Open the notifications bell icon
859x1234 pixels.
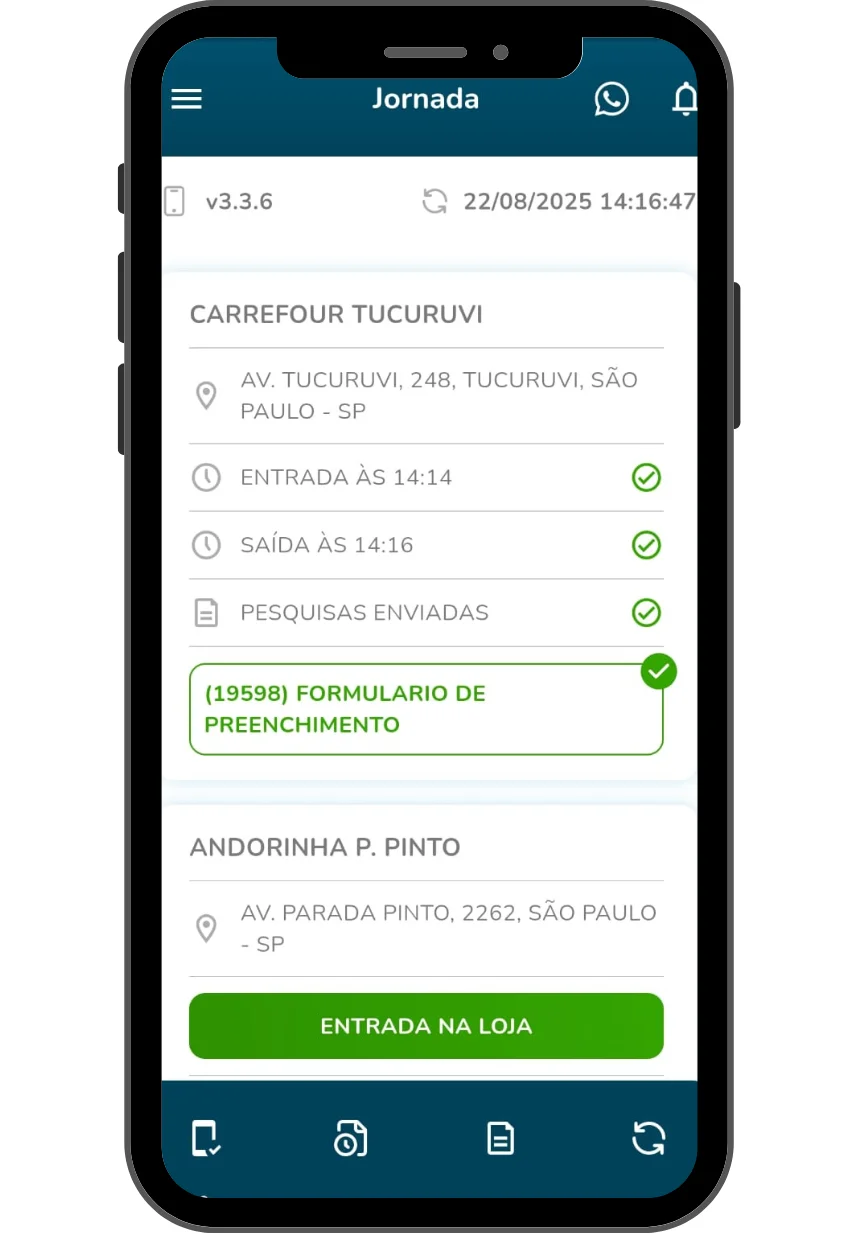pyautogui.click(x=685, y=99)
